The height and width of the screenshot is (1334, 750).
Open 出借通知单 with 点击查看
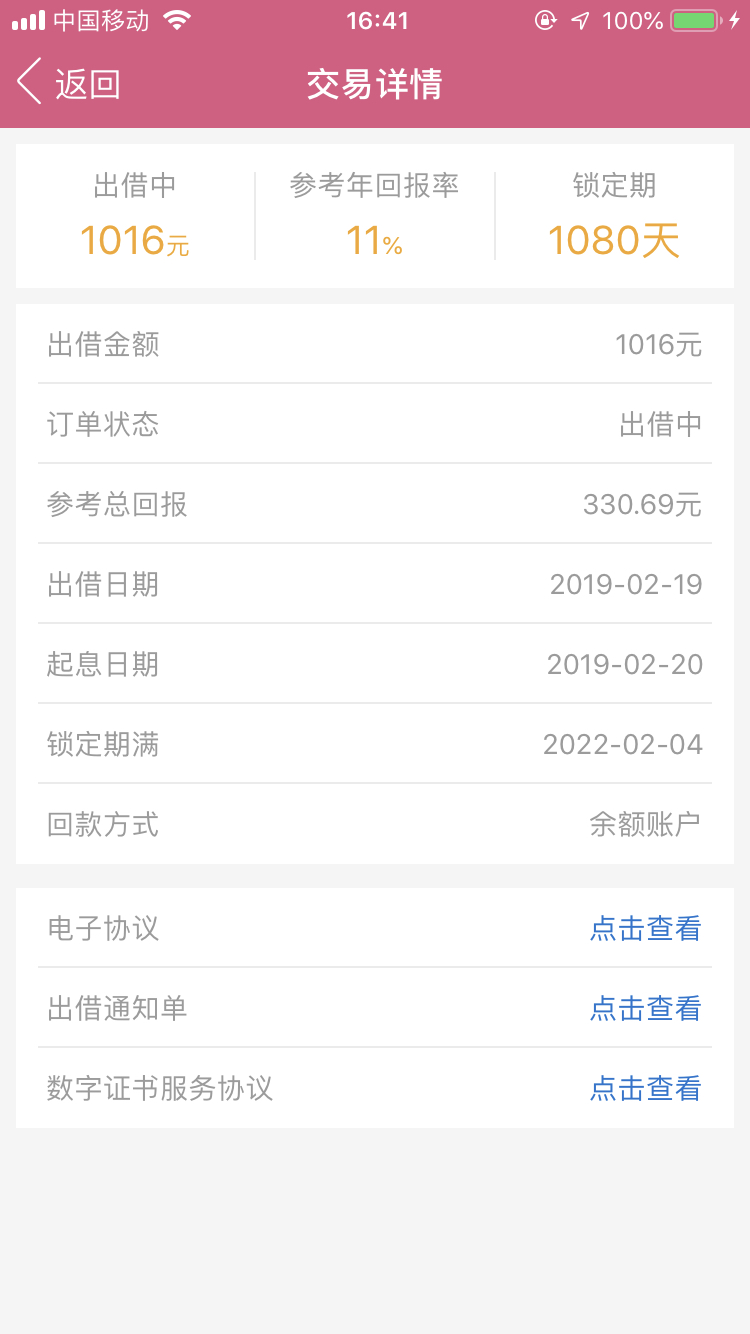[645, 1008]
